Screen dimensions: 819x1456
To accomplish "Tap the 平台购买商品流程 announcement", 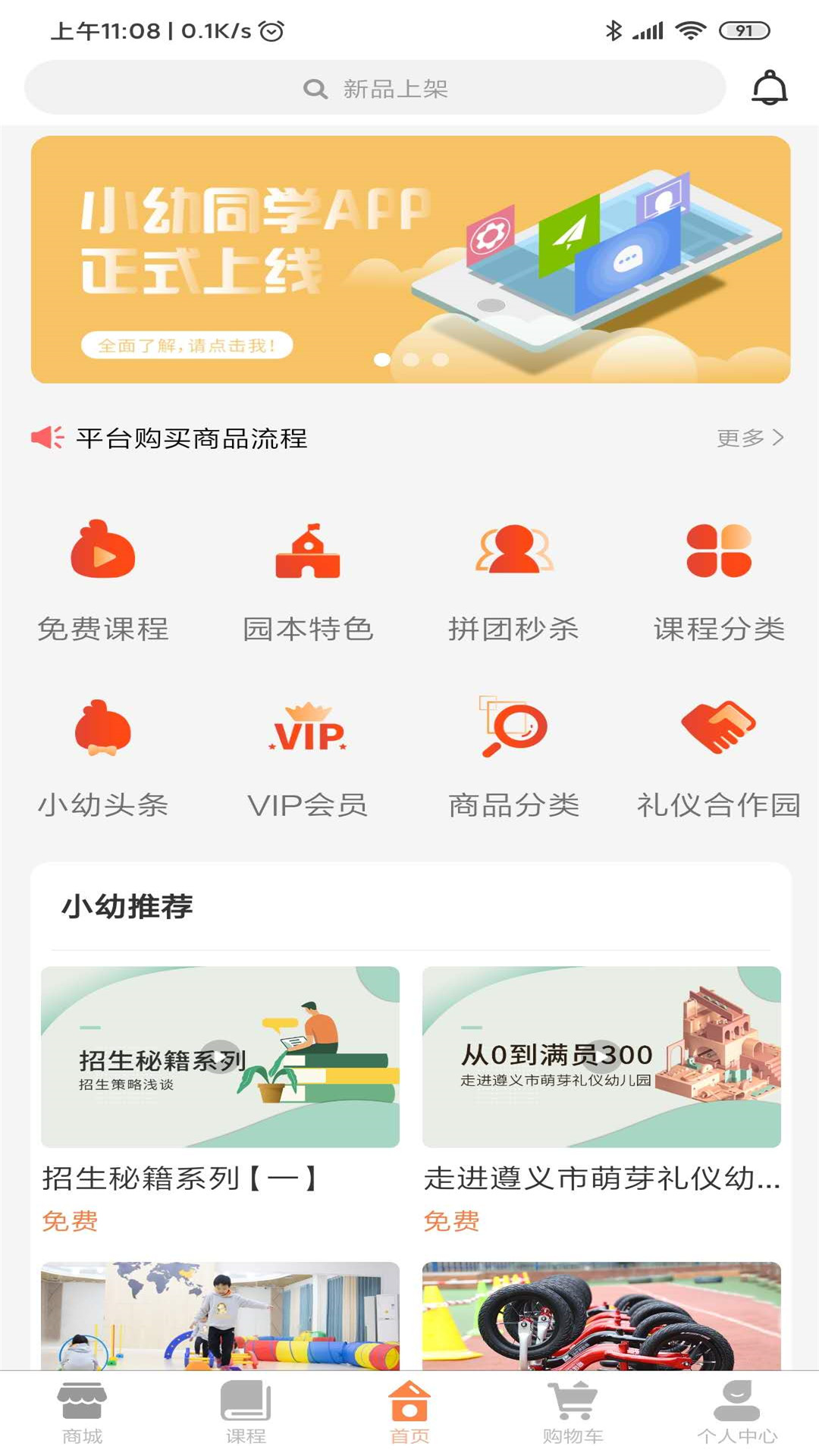I will (191, 438).
